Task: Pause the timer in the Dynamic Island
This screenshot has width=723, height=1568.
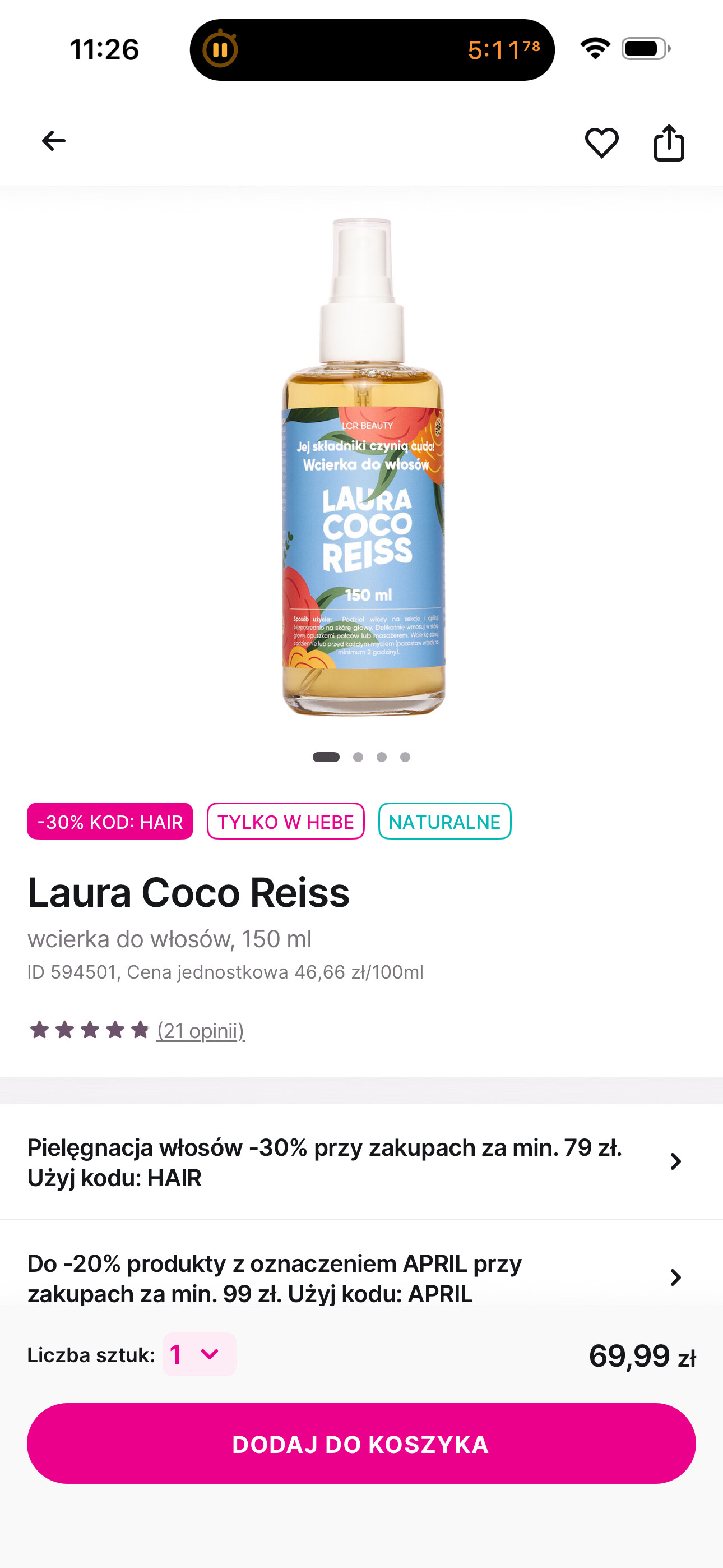Action: click(220, 49)
